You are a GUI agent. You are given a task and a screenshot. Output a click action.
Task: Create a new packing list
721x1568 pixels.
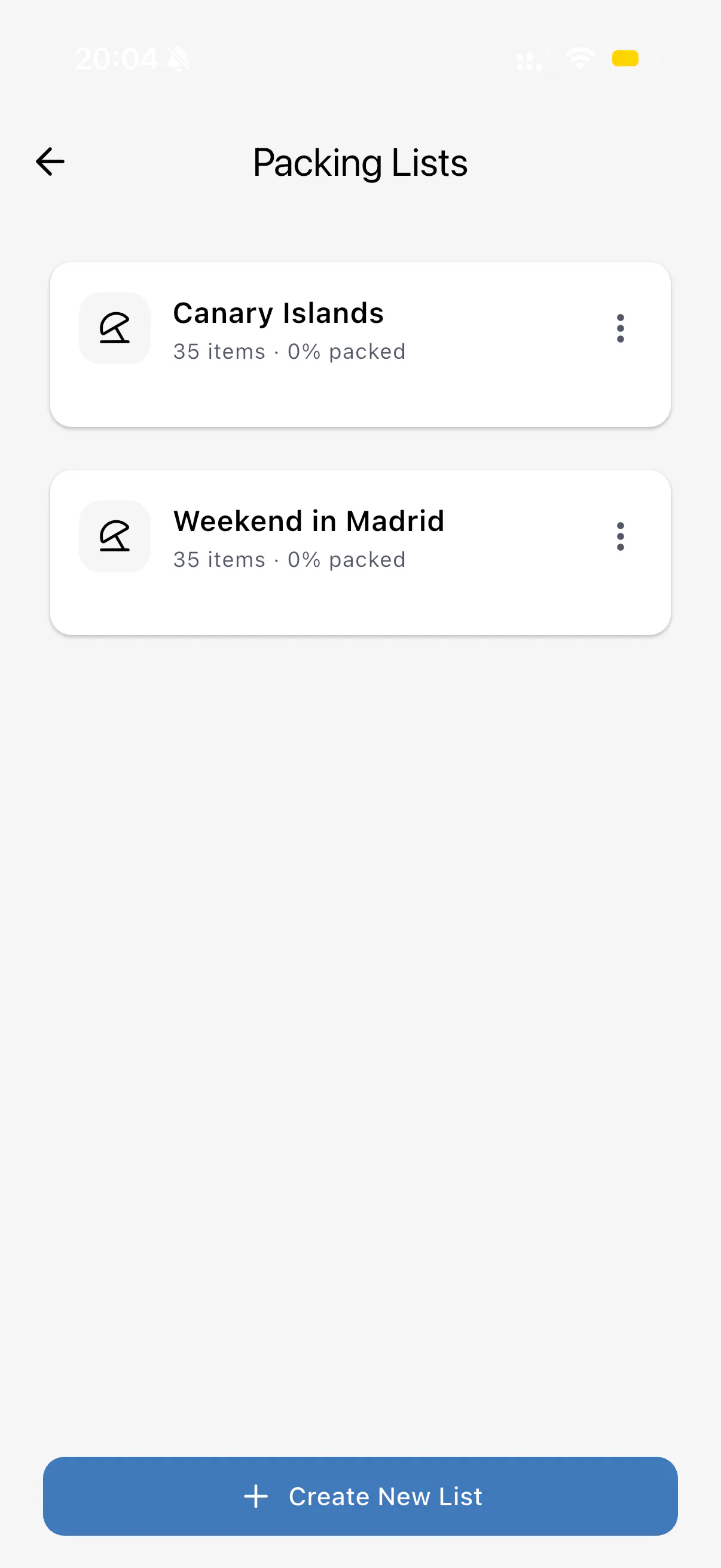[360, 1496]
